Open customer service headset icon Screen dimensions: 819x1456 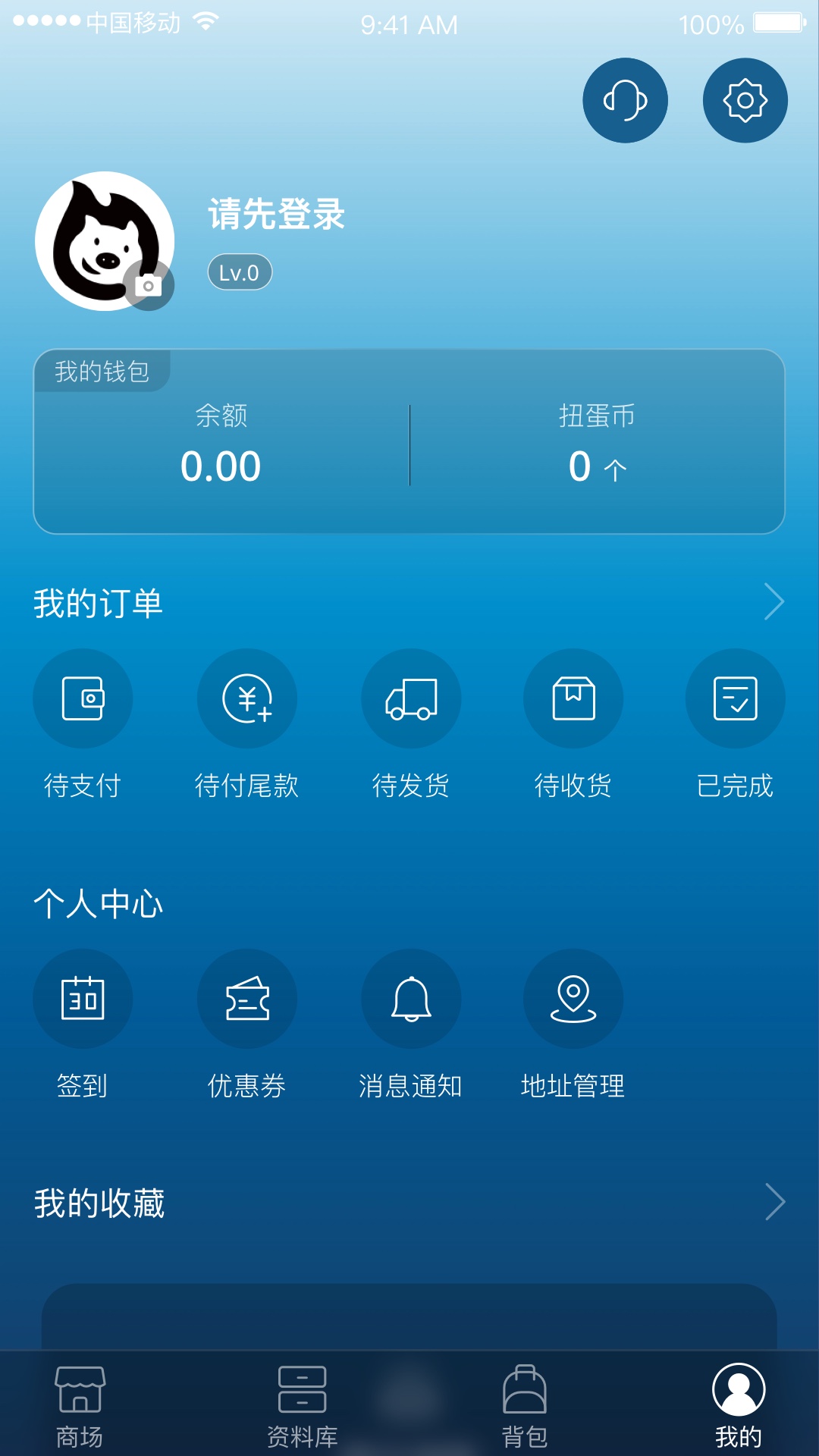tap(625, 100)
